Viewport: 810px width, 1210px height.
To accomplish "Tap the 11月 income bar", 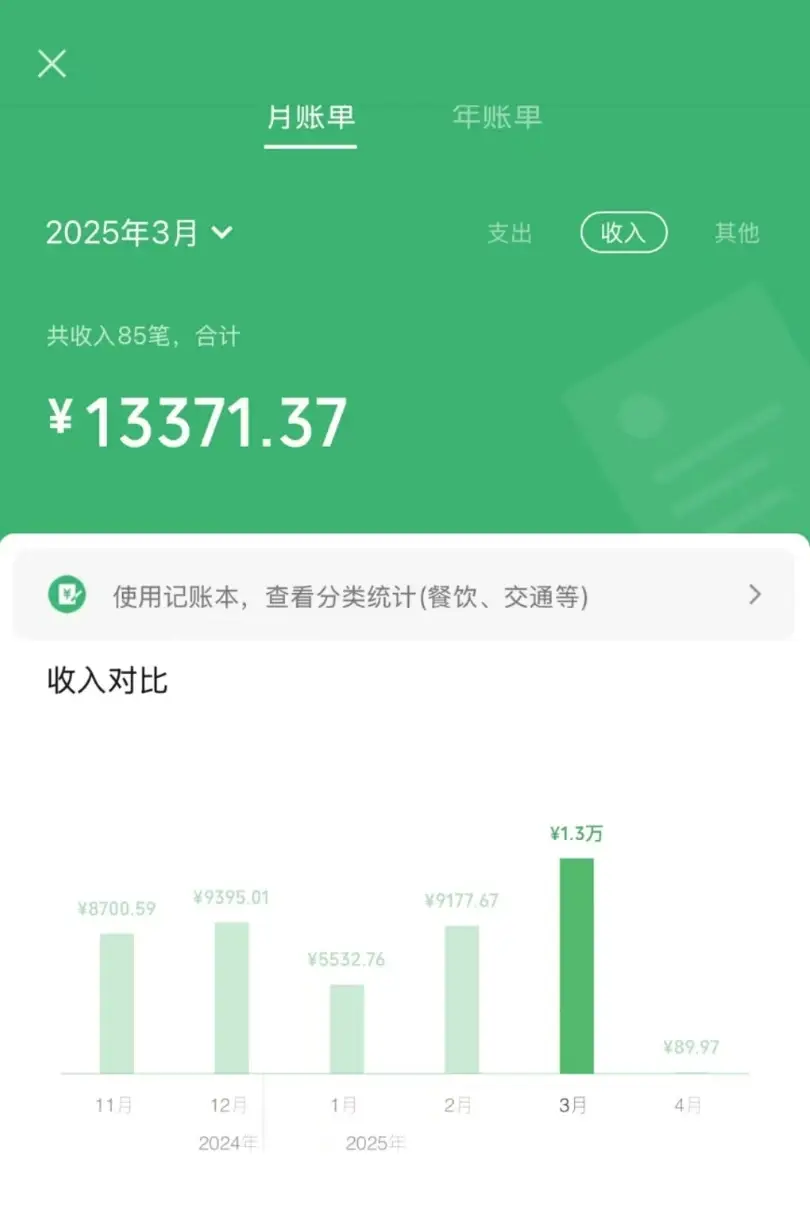I will click(x=117, y=1000).
